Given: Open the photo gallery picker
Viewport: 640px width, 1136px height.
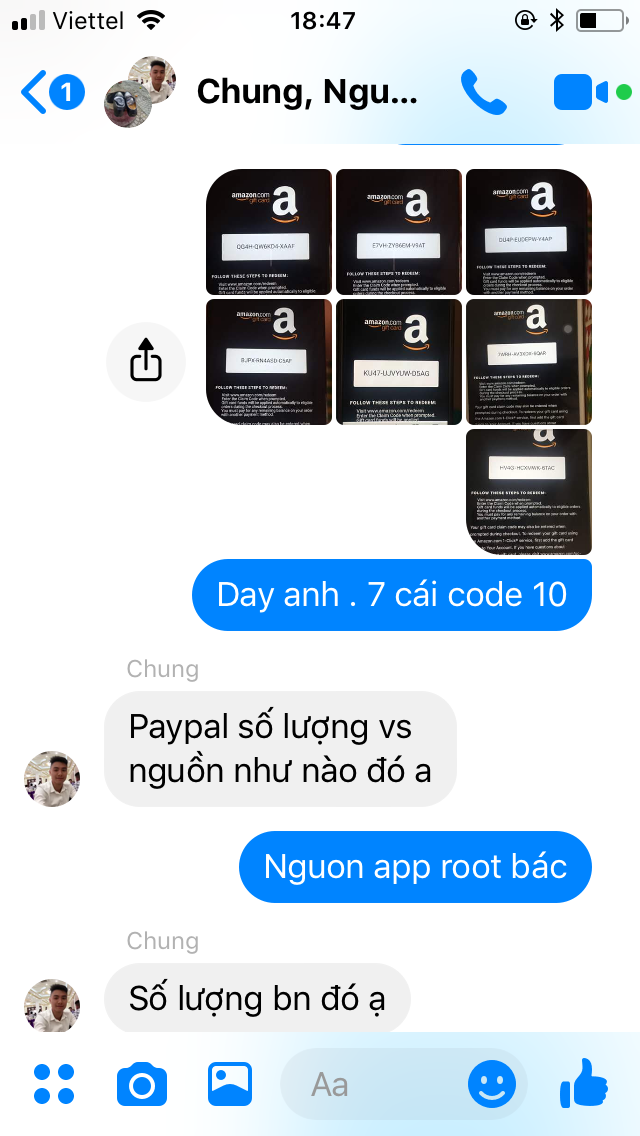Looking at the screenshot, I should [x=230, y=1084].
